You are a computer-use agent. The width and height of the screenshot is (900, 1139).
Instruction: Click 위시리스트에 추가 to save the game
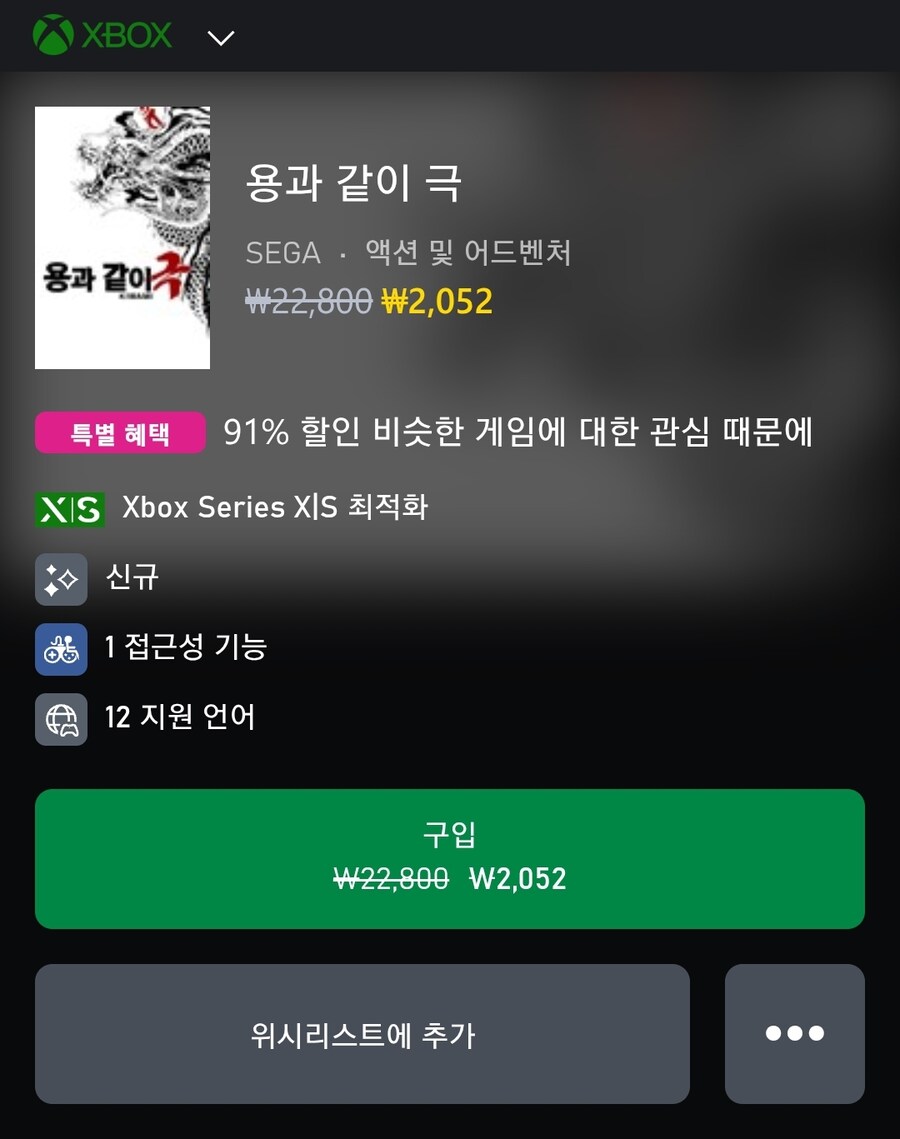tap(362, 1034)
